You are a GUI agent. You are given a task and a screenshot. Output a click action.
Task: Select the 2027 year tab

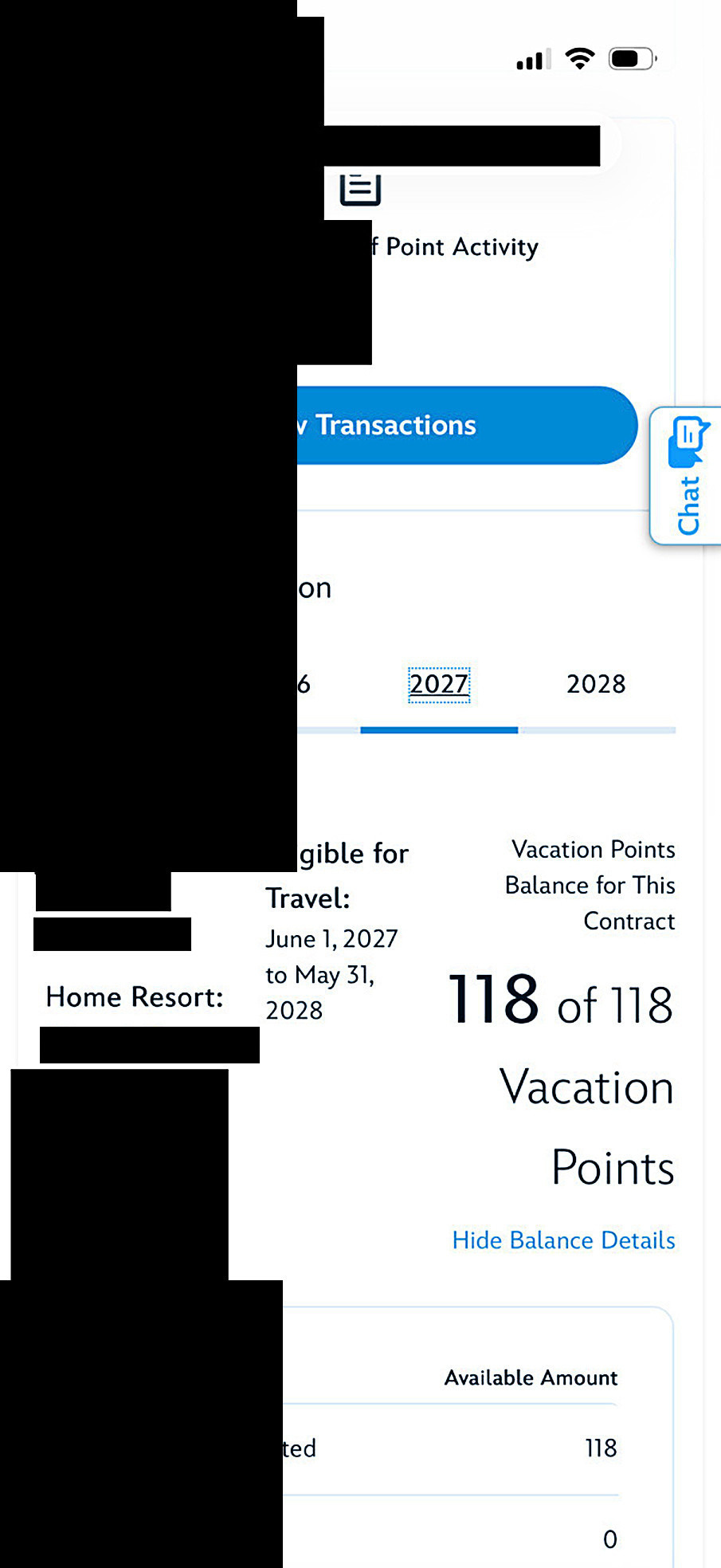(x=439, y=685)
